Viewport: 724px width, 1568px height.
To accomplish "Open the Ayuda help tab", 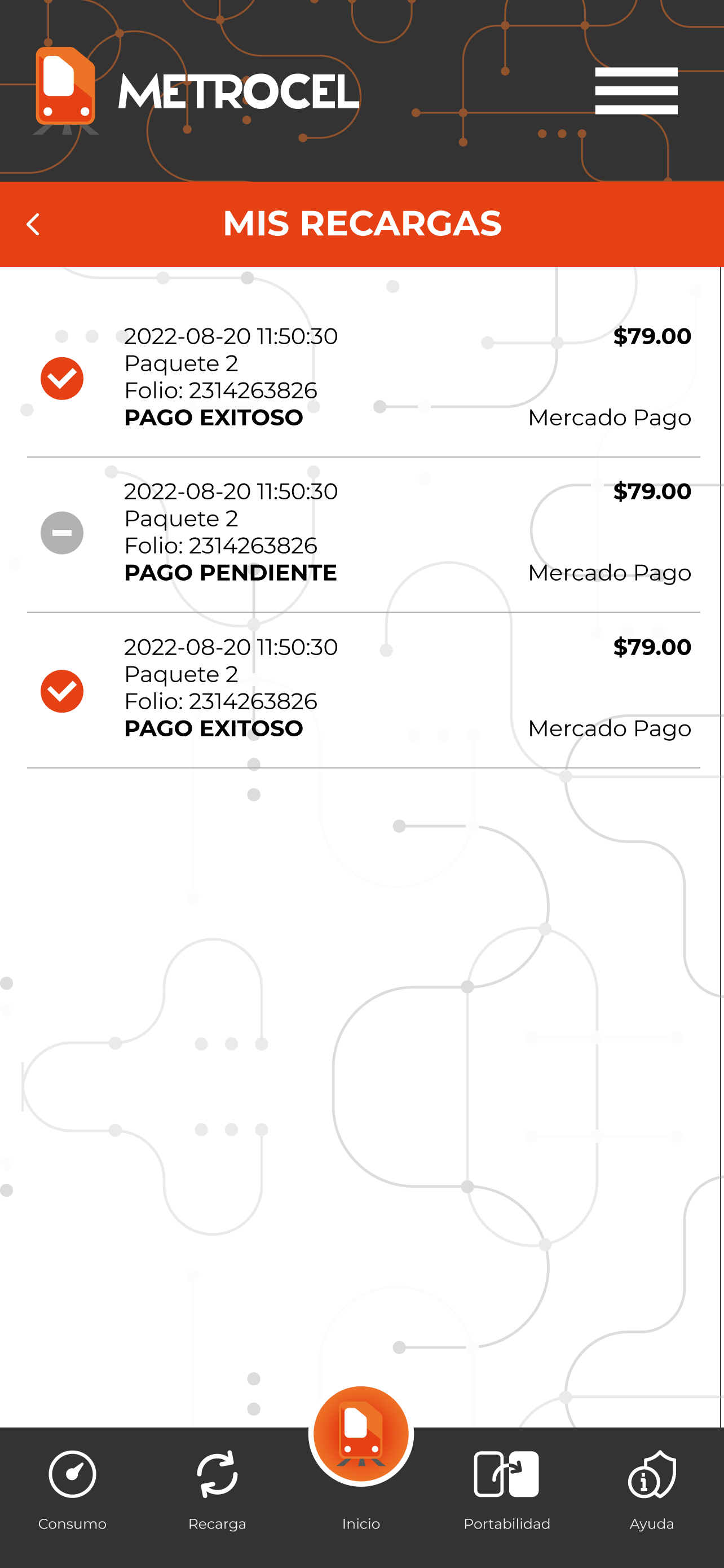I will [652, 1490].
